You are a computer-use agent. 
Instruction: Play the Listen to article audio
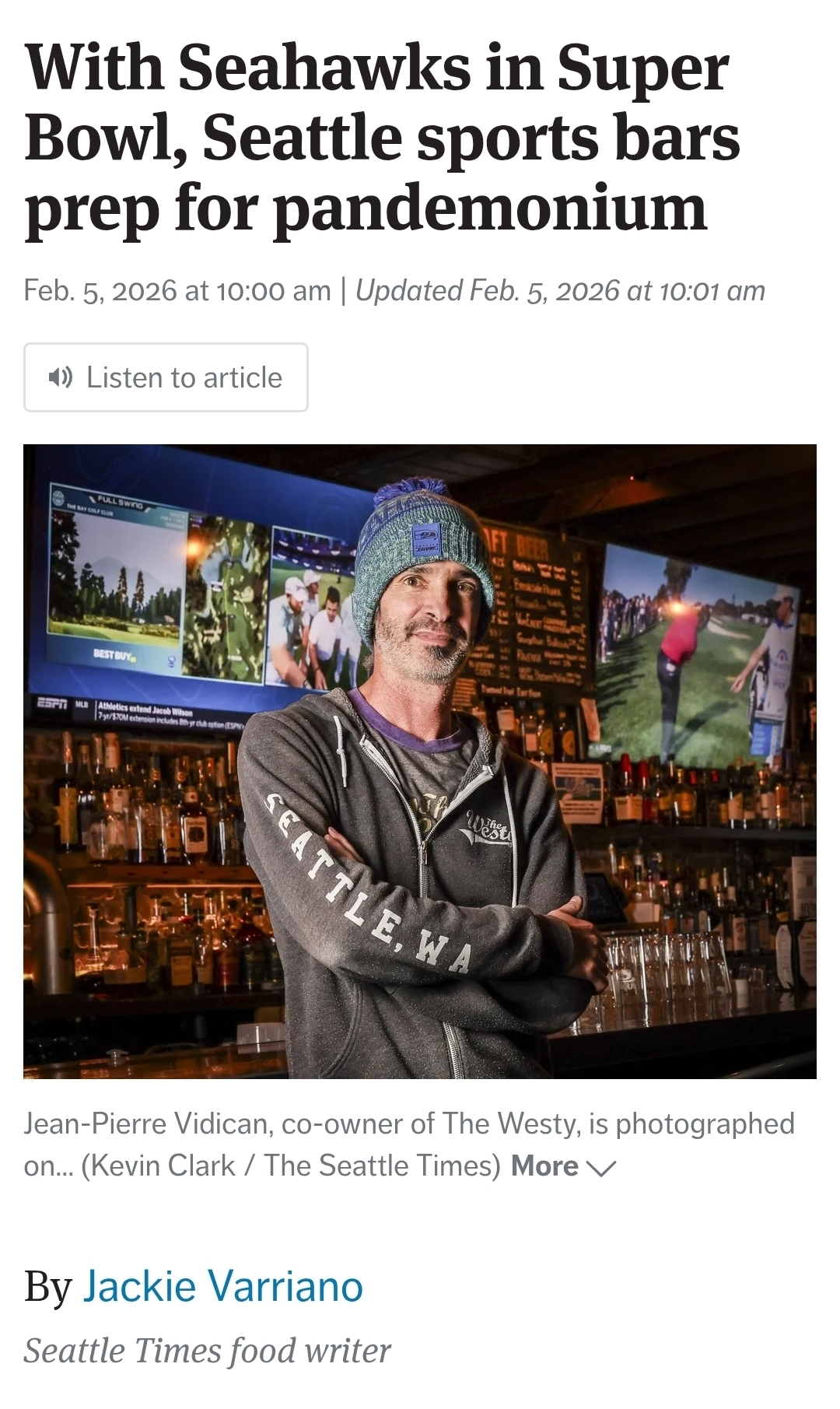coord(166,377)
